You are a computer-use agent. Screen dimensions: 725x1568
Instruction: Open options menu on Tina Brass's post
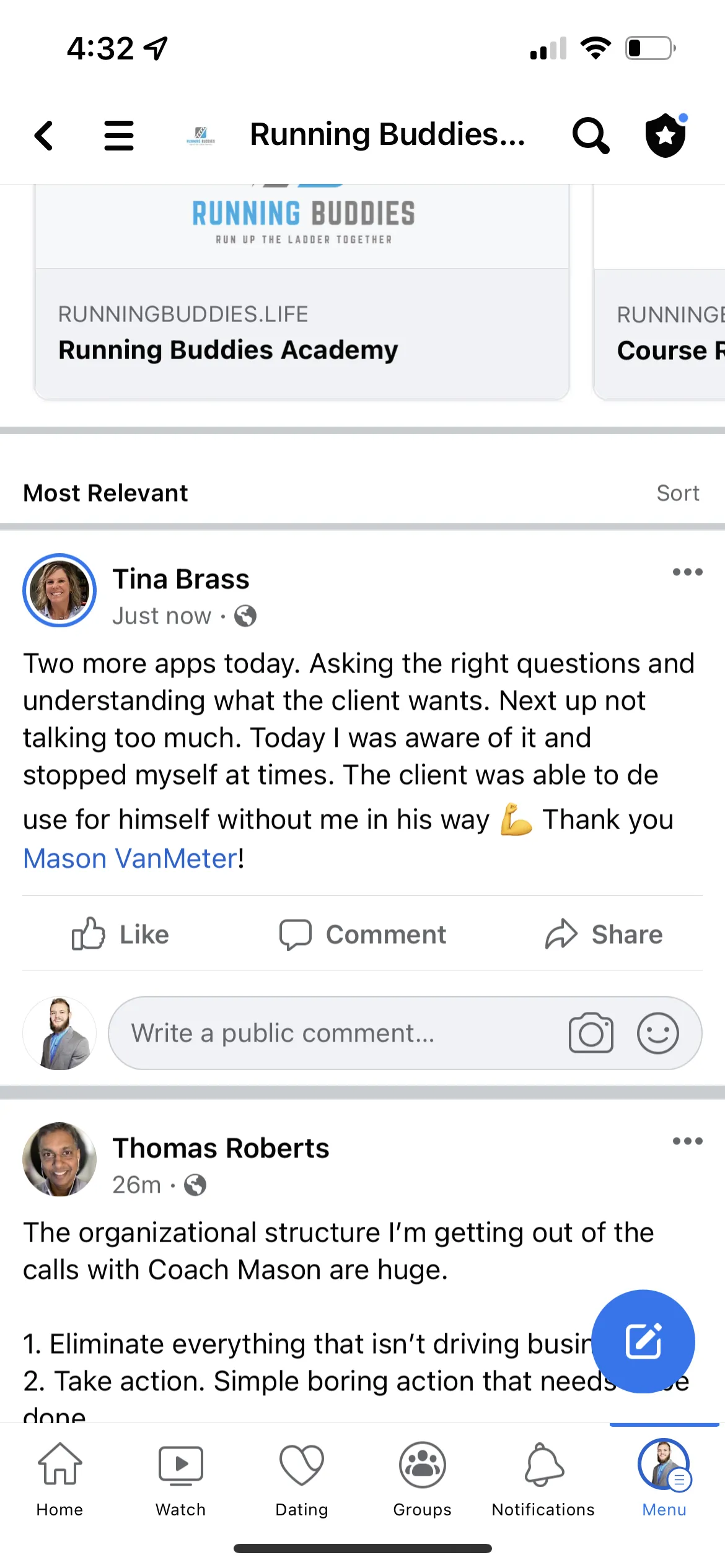click(688, 572)
